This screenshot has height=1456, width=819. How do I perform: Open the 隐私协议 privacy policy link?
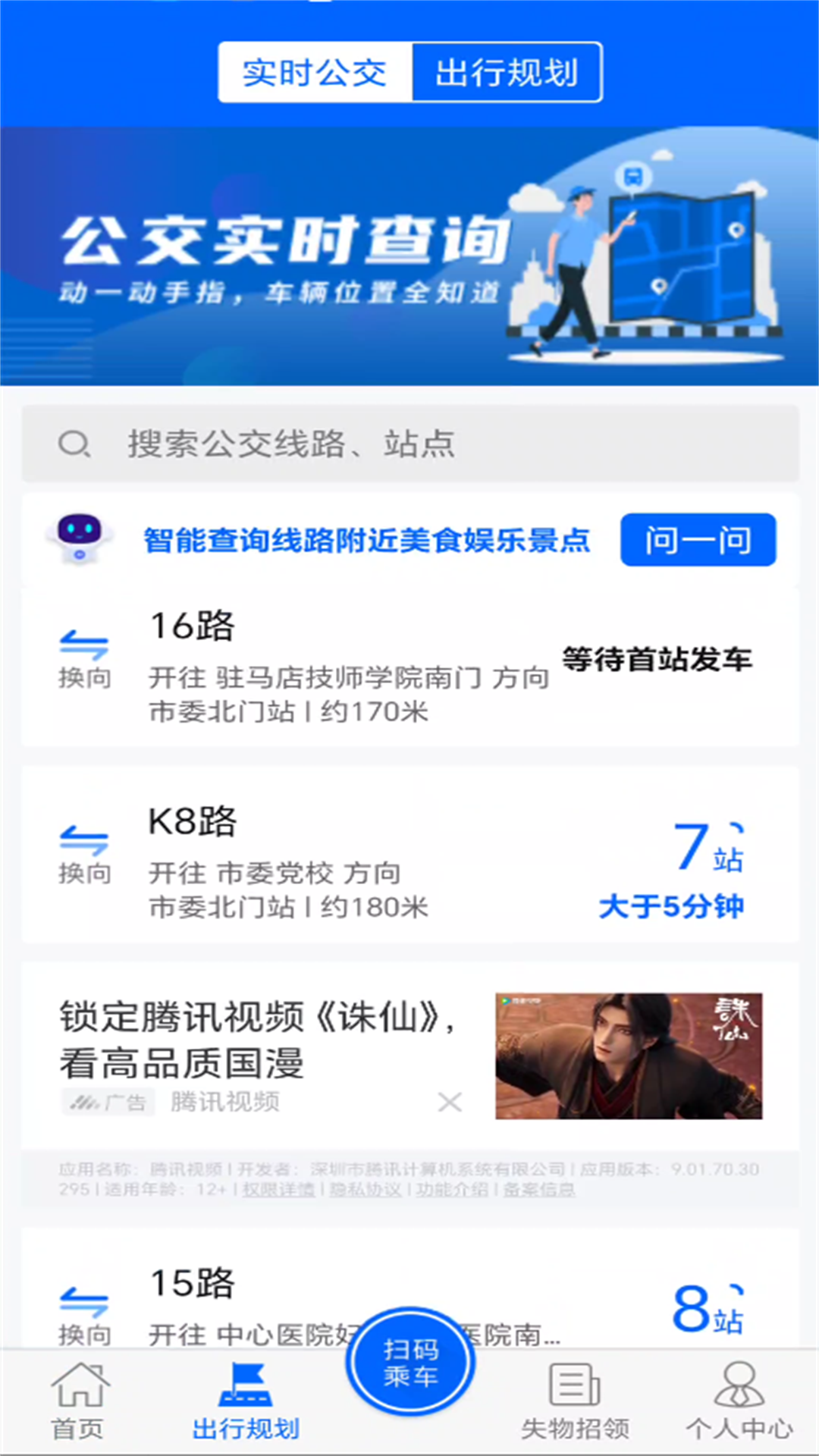pos(366,1191)
